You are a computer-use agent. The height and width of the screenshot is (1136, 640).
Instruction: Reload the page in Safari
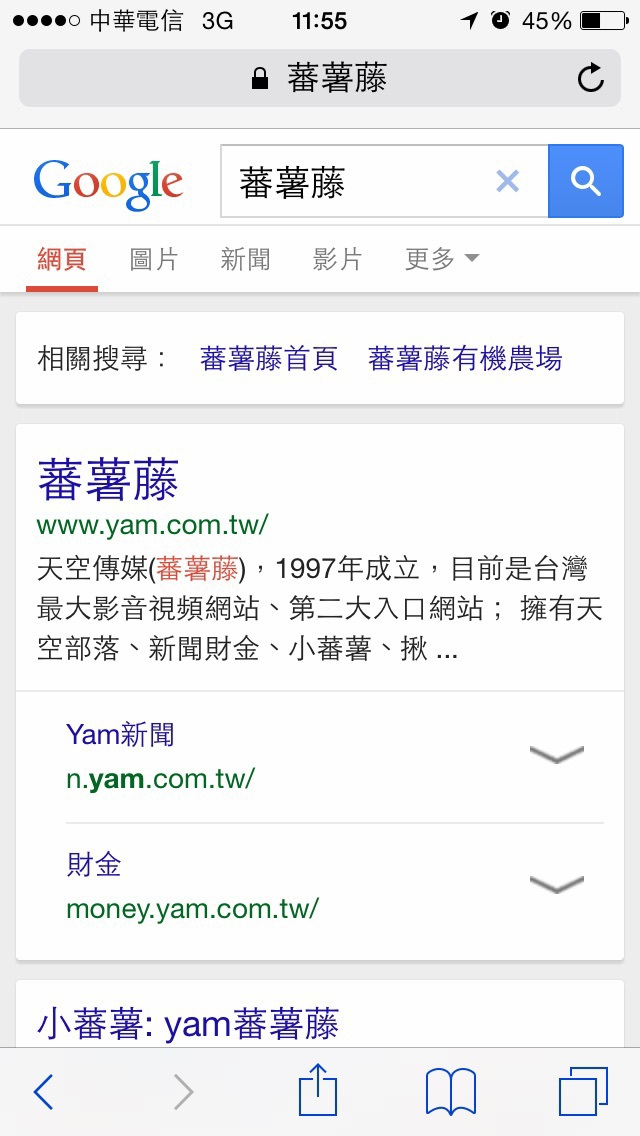pos(591,78)
